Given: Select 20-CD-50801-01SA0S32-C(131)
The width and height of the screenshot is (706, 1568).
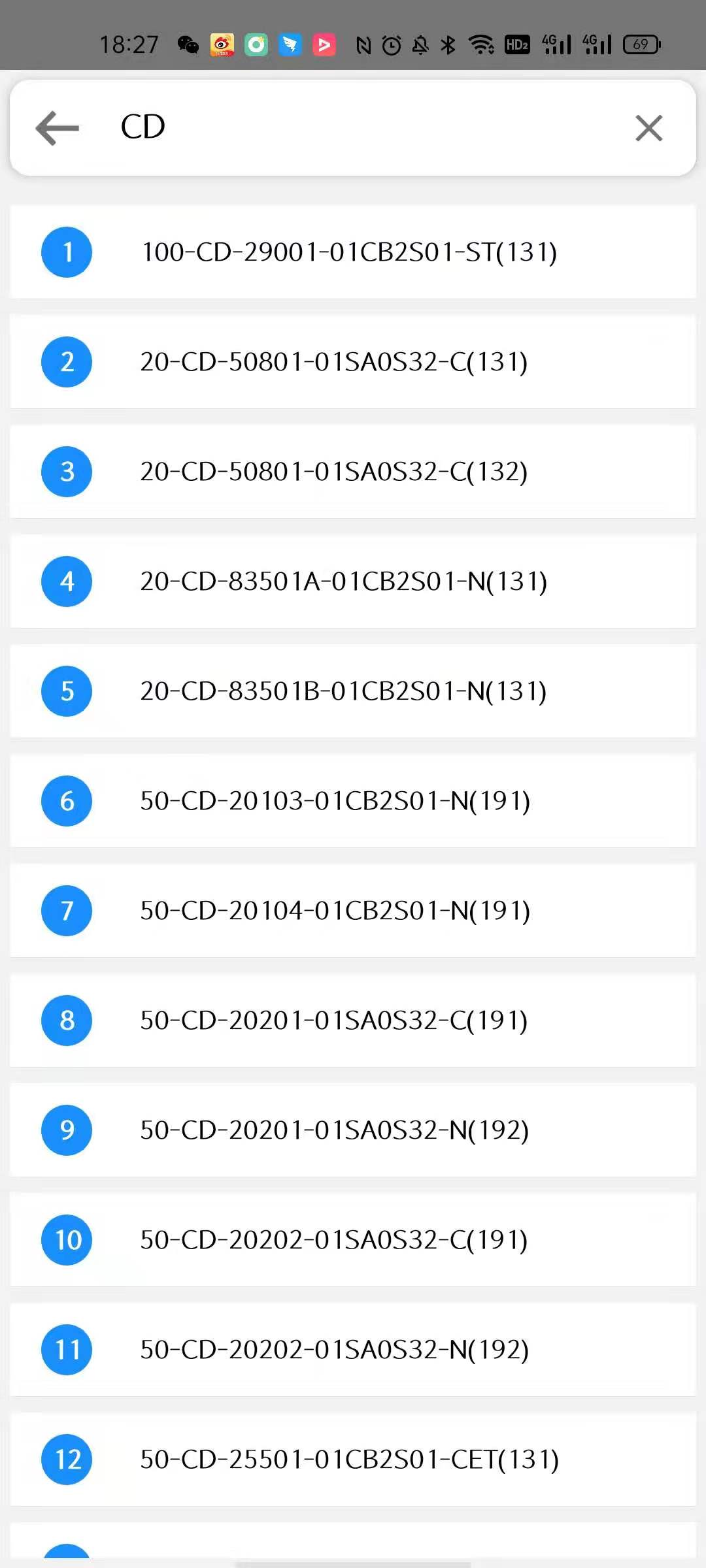Looking at the screenshot, I should click(x=334, y=362).
